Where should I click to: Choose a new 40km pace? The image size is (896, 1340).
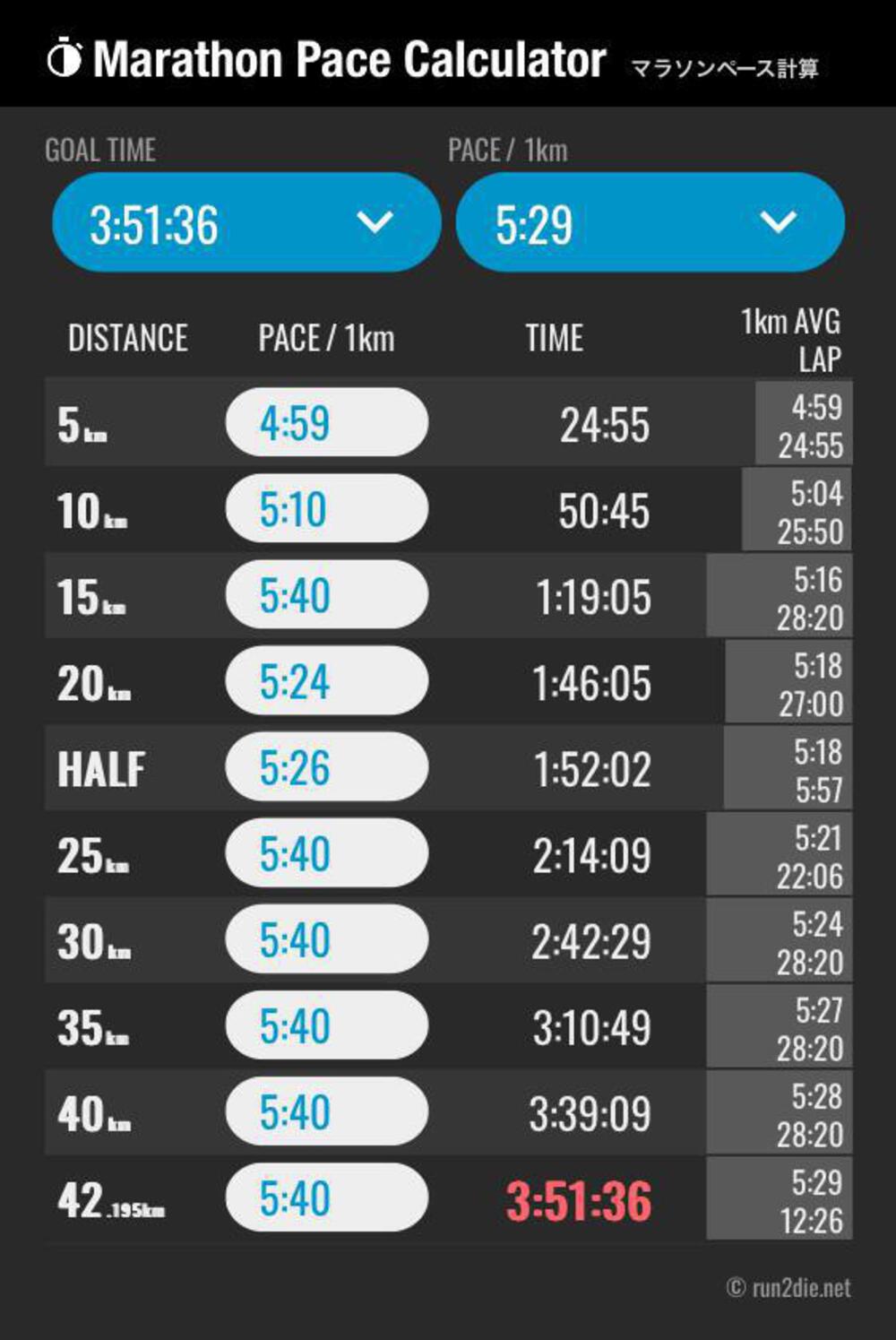point(326,1111)
